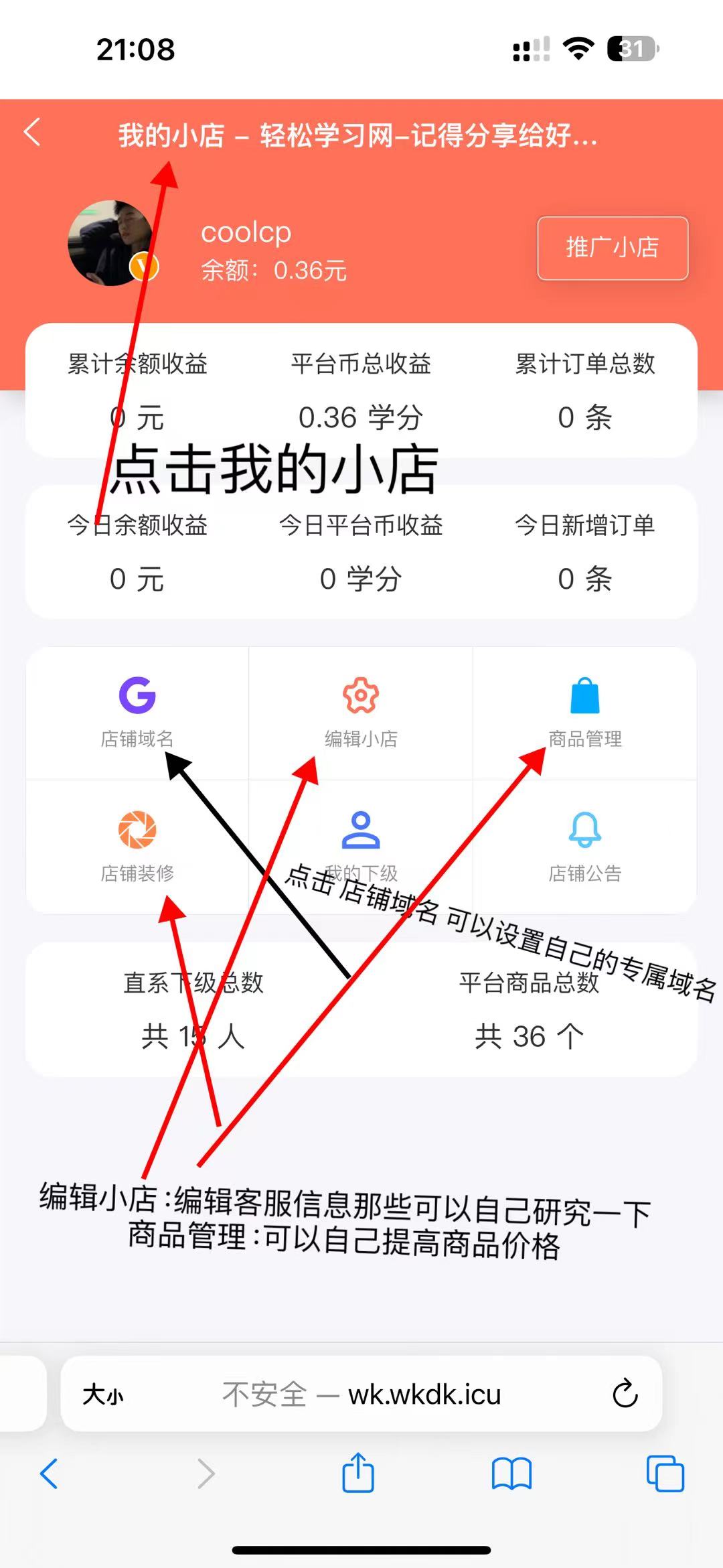Open 编辑小店
Image resolution: width=723 pixels, height=1568 pixels.
[361, 712]
